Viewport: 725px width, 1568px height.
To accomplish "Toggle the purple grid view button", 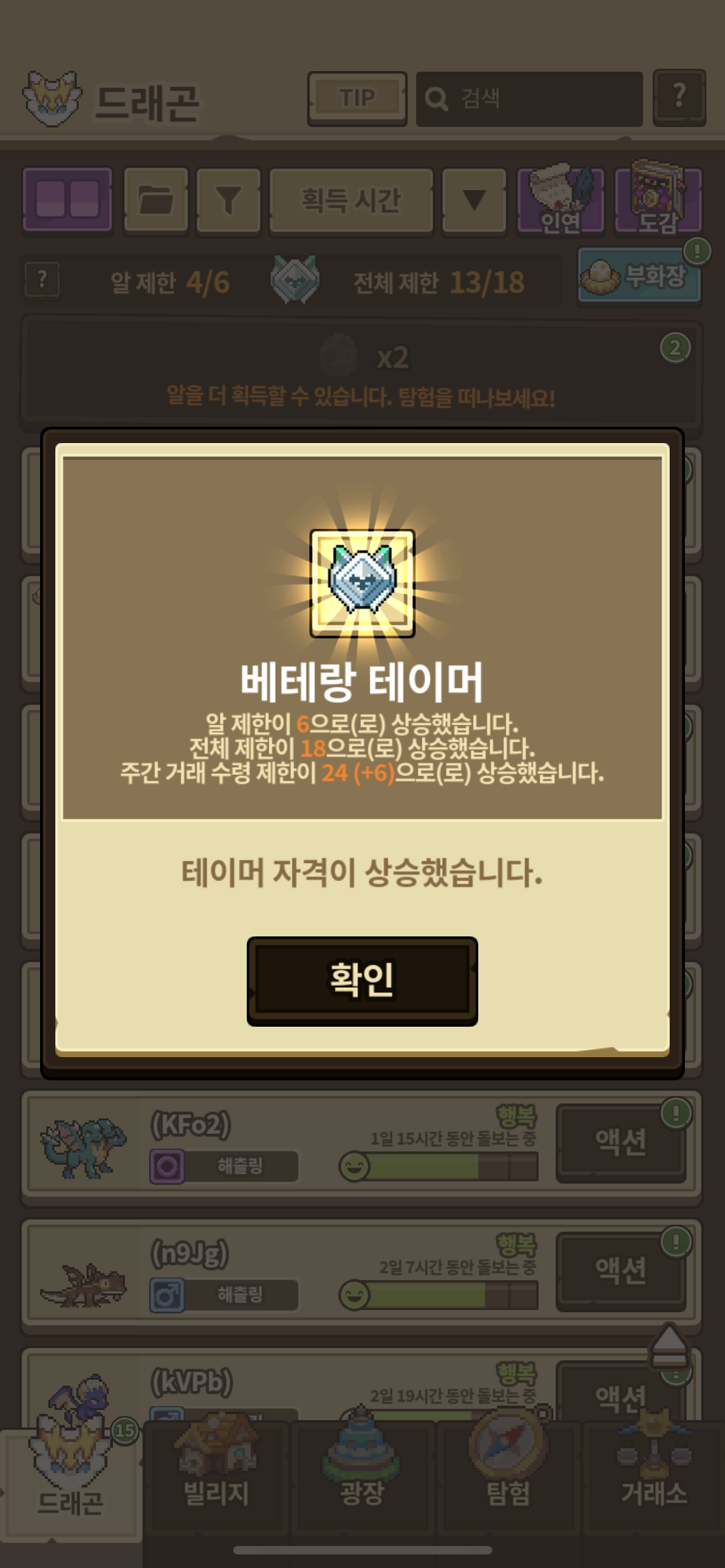I will 68,200.
